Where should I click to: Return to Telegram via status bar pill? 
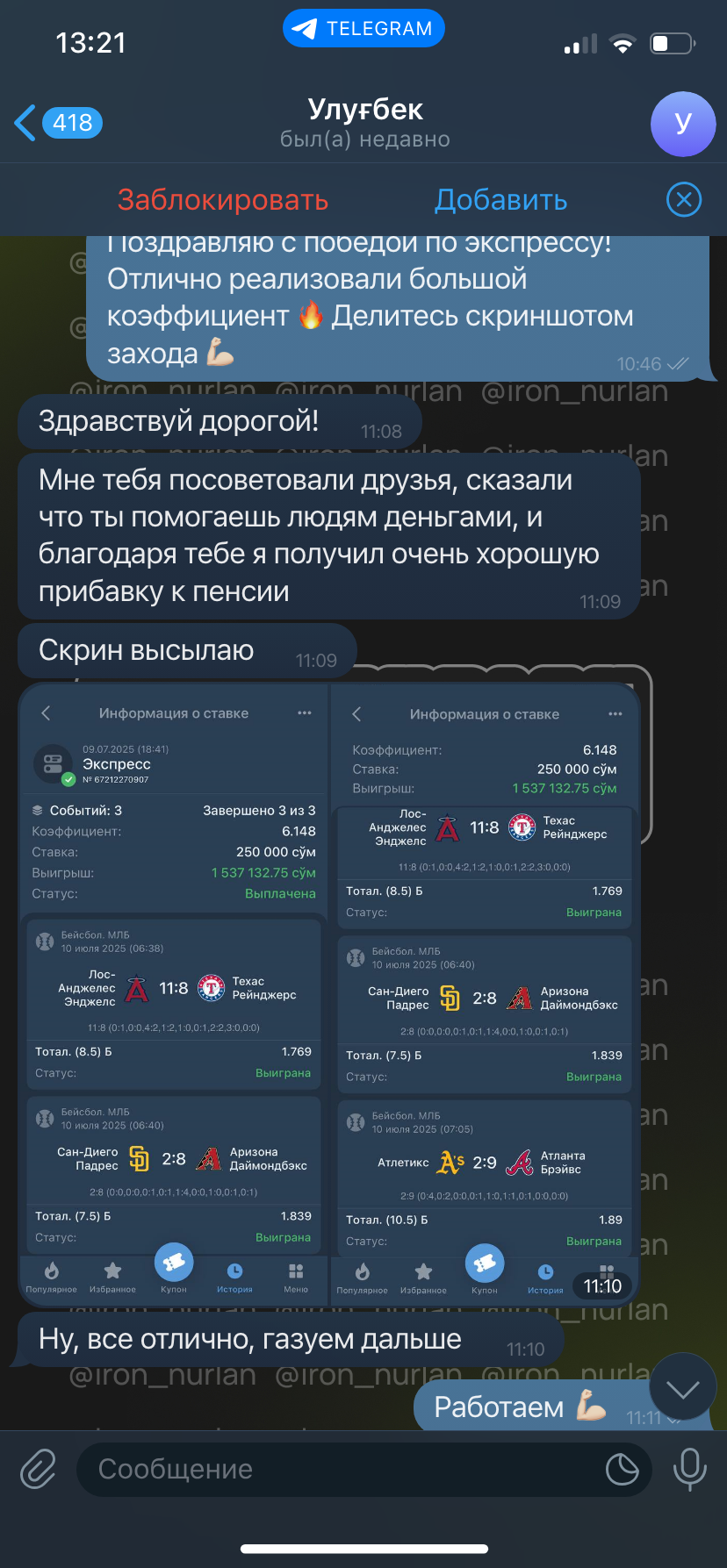point(363,29)
